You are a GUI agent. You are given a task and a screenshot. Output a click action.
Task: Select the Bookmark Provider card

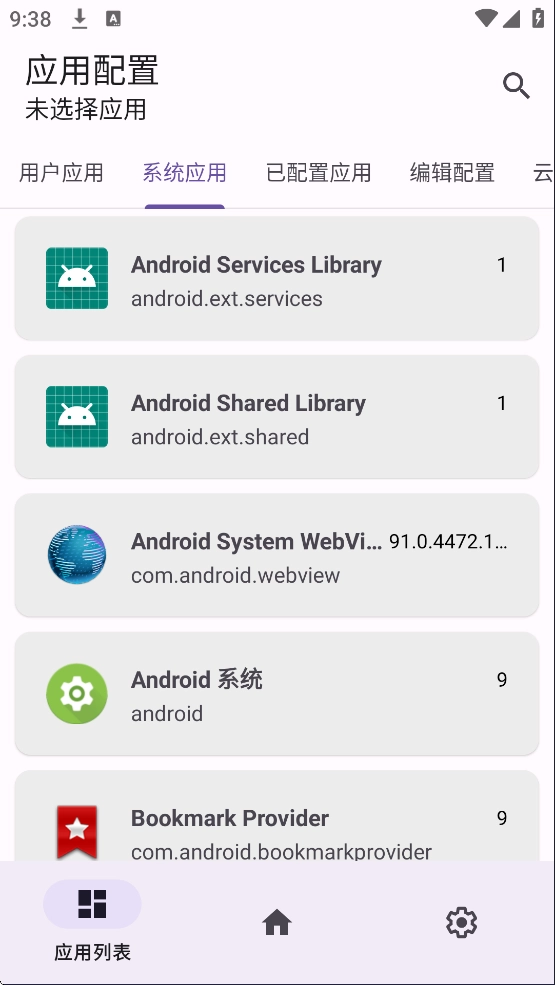click(x=277, y=815)
